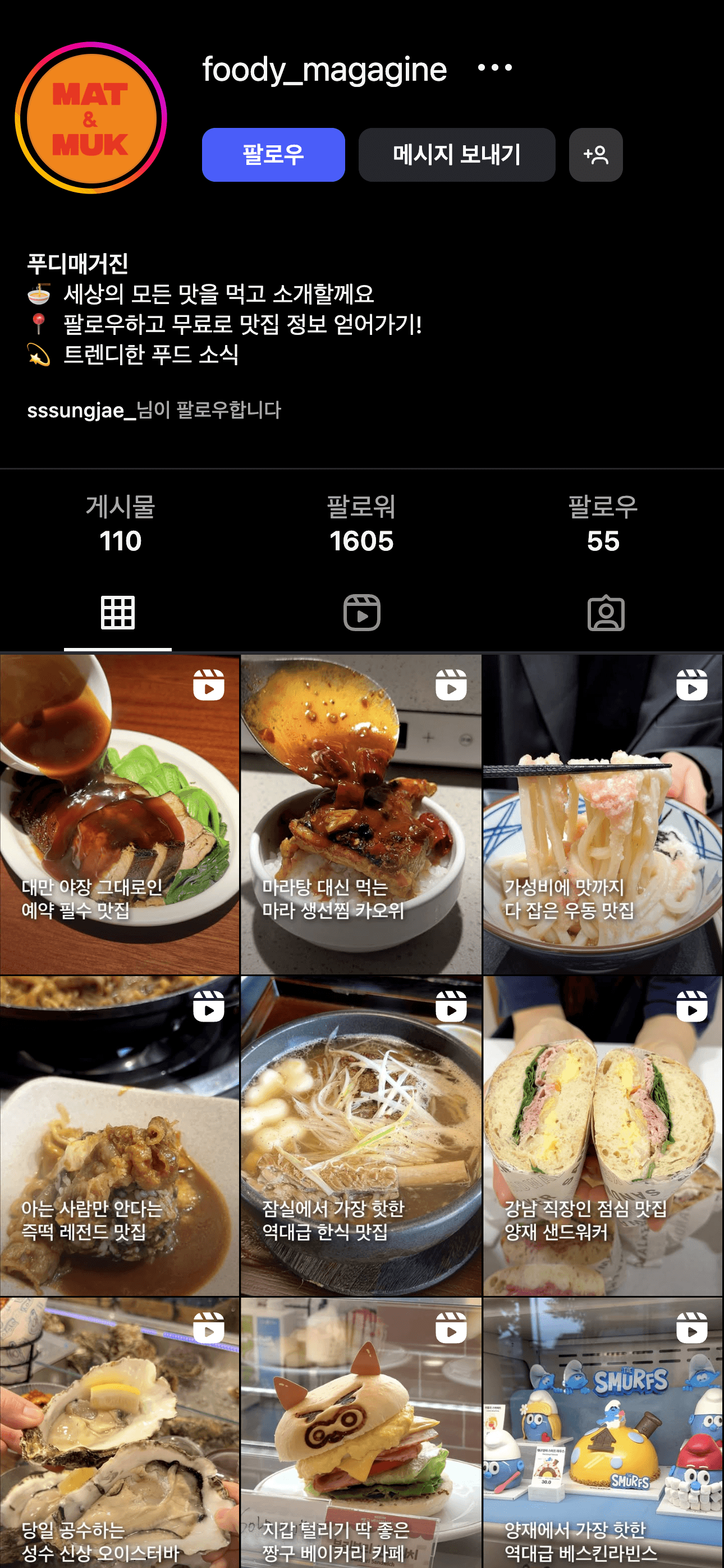The width and height of the screenshot is (724, 1568).
Task: Open ssungjae_ follower link
Action: coord(80,410)
